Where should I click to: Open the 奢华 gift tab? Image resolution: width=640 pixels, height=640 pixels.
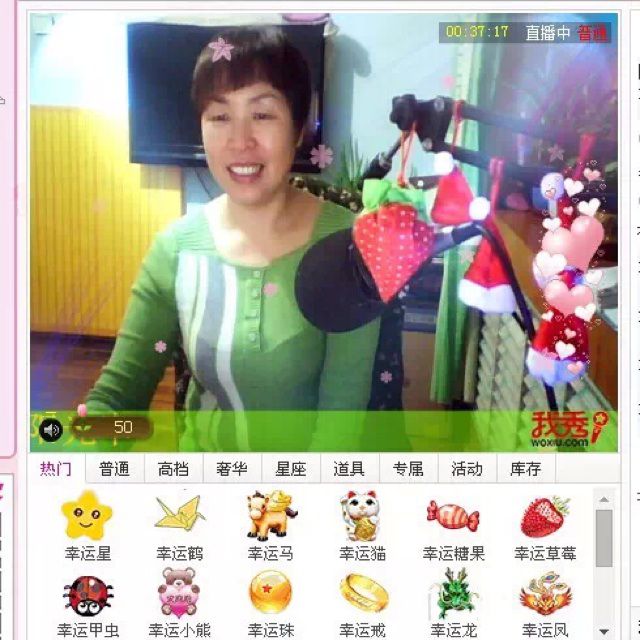tap(231, 469)
